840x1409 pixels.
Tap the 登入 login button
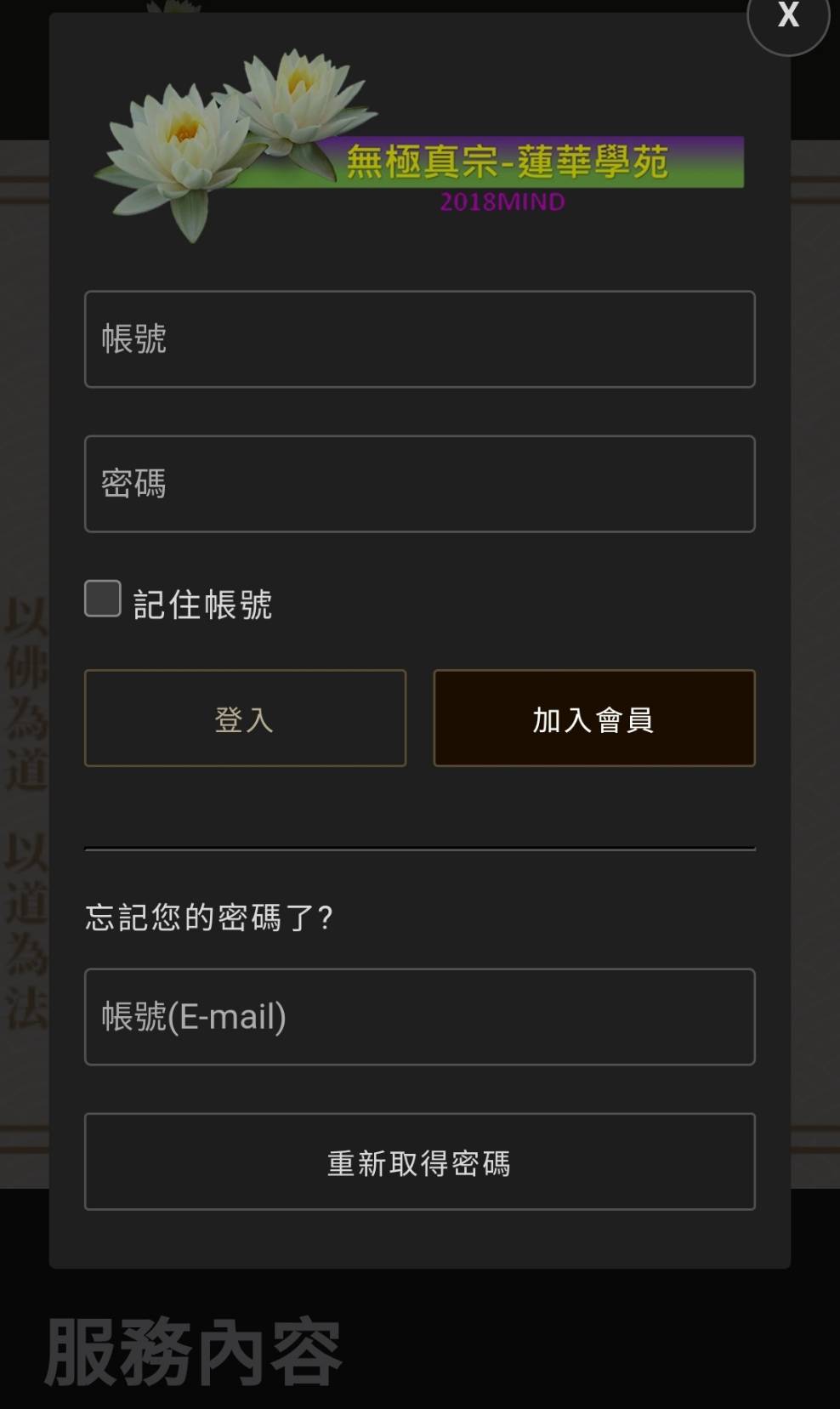coord(245,719)
